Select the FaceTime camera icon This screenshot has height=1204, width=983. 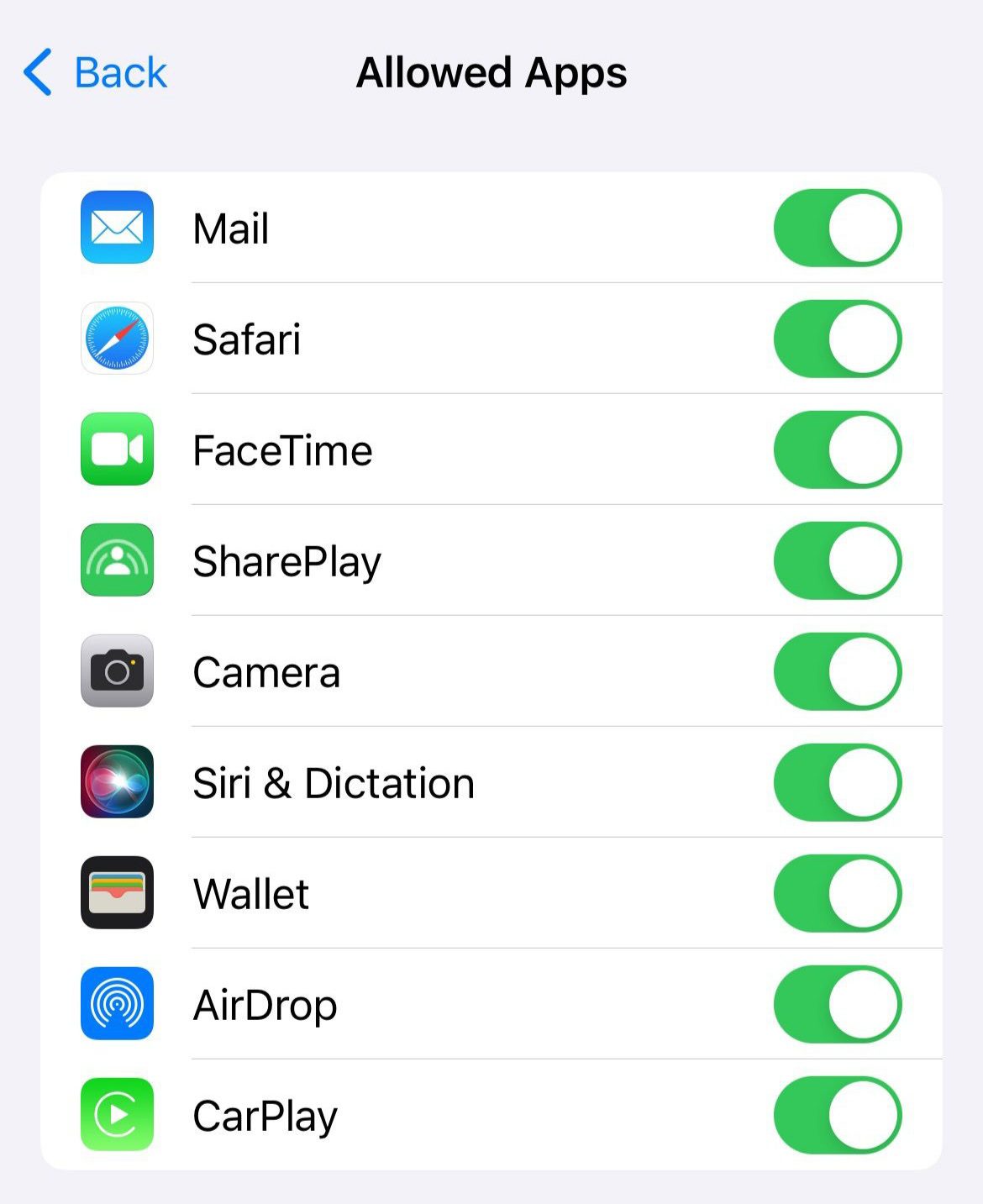117,450
